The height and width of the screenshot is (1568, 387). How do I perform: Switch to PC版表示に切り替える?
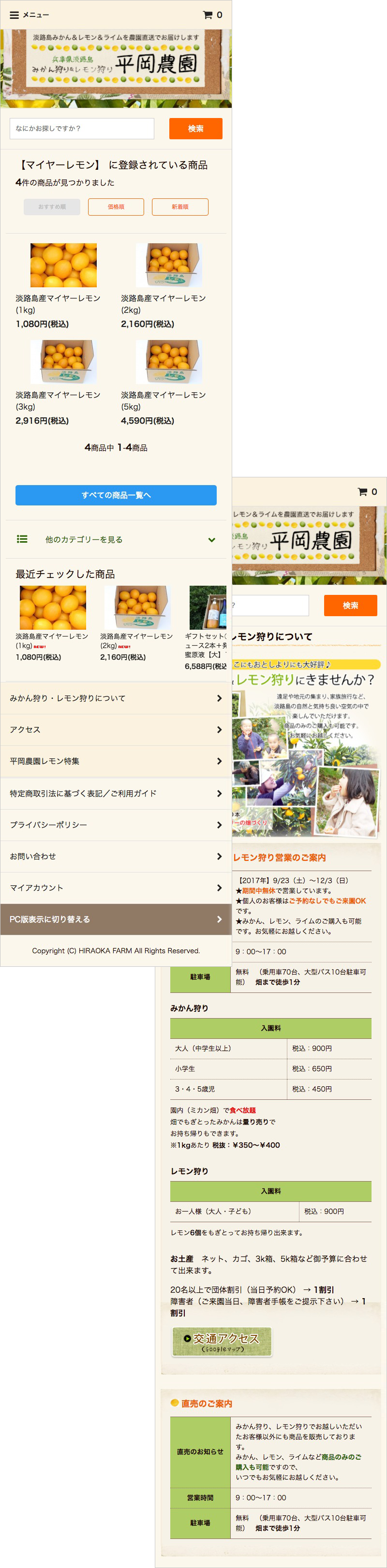click(x=116, y=919)
